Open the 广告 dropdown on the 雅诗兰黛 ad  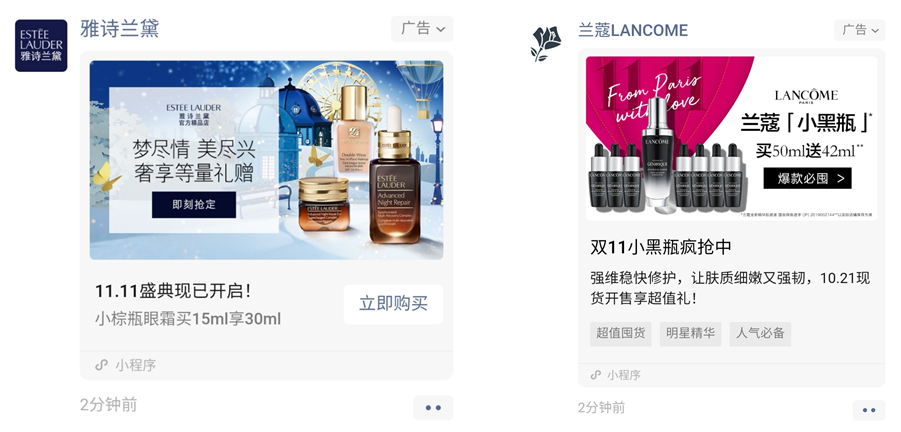click(421, 28)
